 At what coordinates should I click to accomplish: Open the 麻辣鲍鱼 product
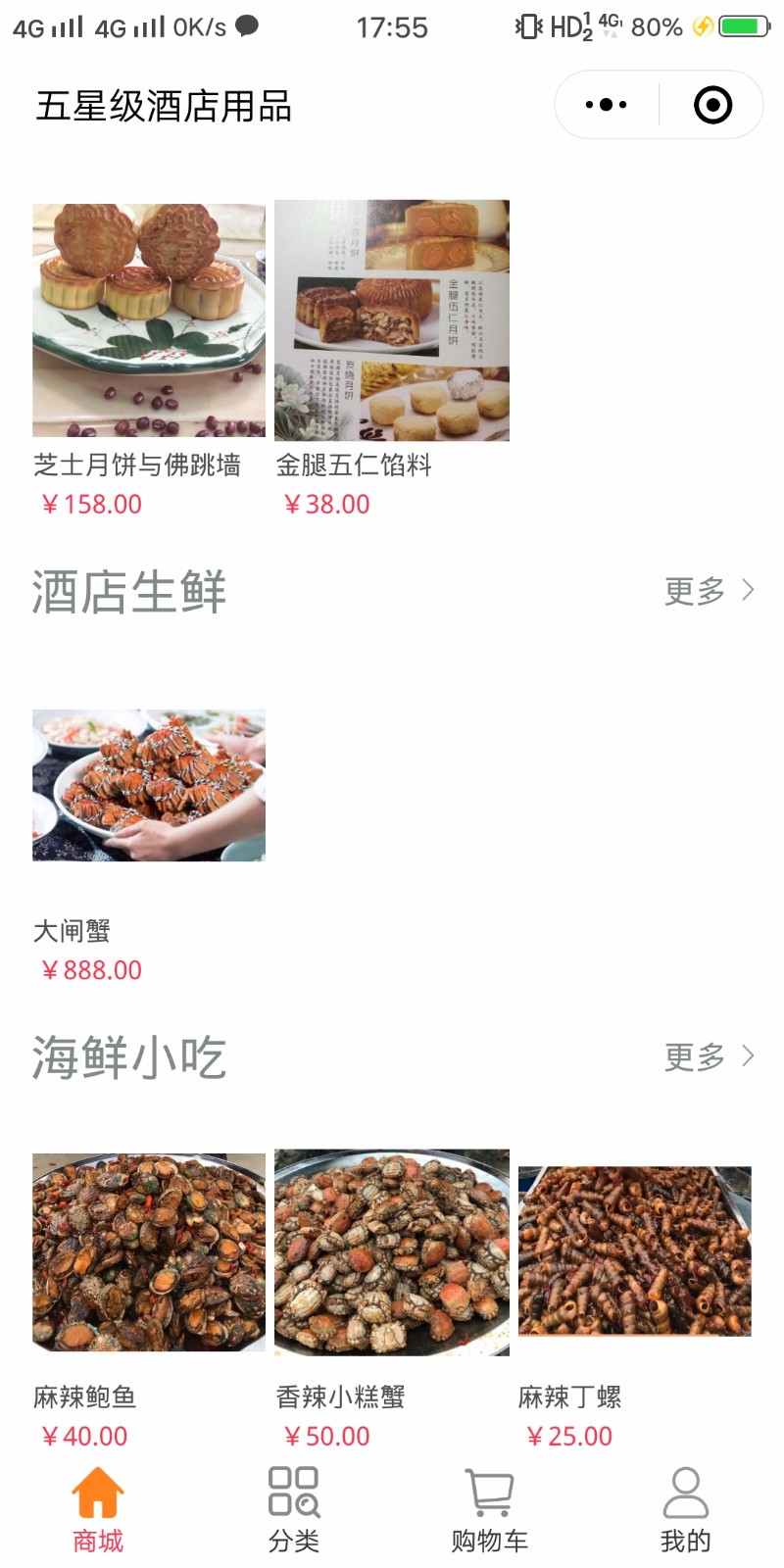(149, 1252)
